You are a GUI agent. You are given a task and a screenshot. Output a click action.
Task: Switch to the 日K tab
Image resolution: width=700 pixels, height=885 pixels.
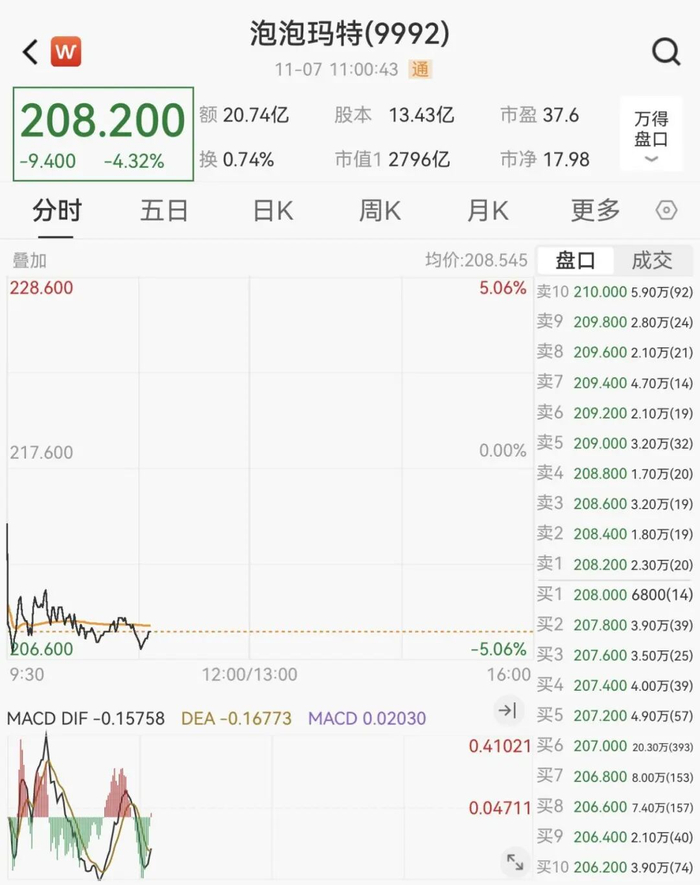point(273,211)
